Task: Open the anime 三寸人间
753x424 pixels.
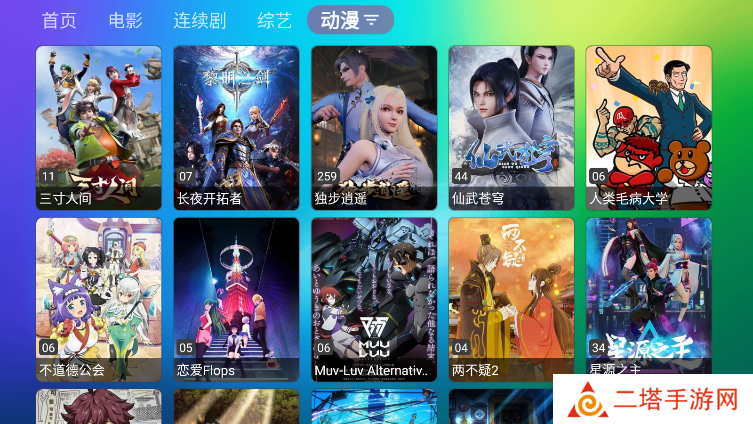Action: click(x=98, y=127)
